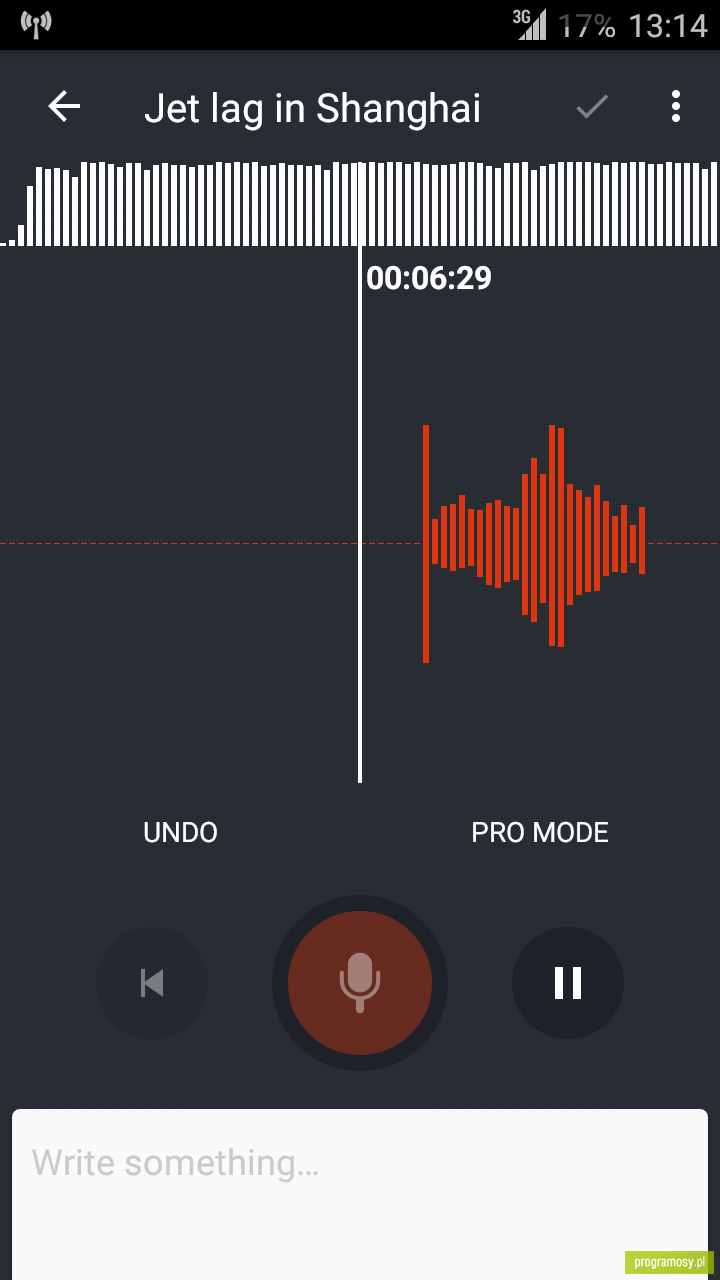The height and width of the screenshot is (1280, 720).
Task: Switch to PRO MODE
Action: [x=540, y=833]
